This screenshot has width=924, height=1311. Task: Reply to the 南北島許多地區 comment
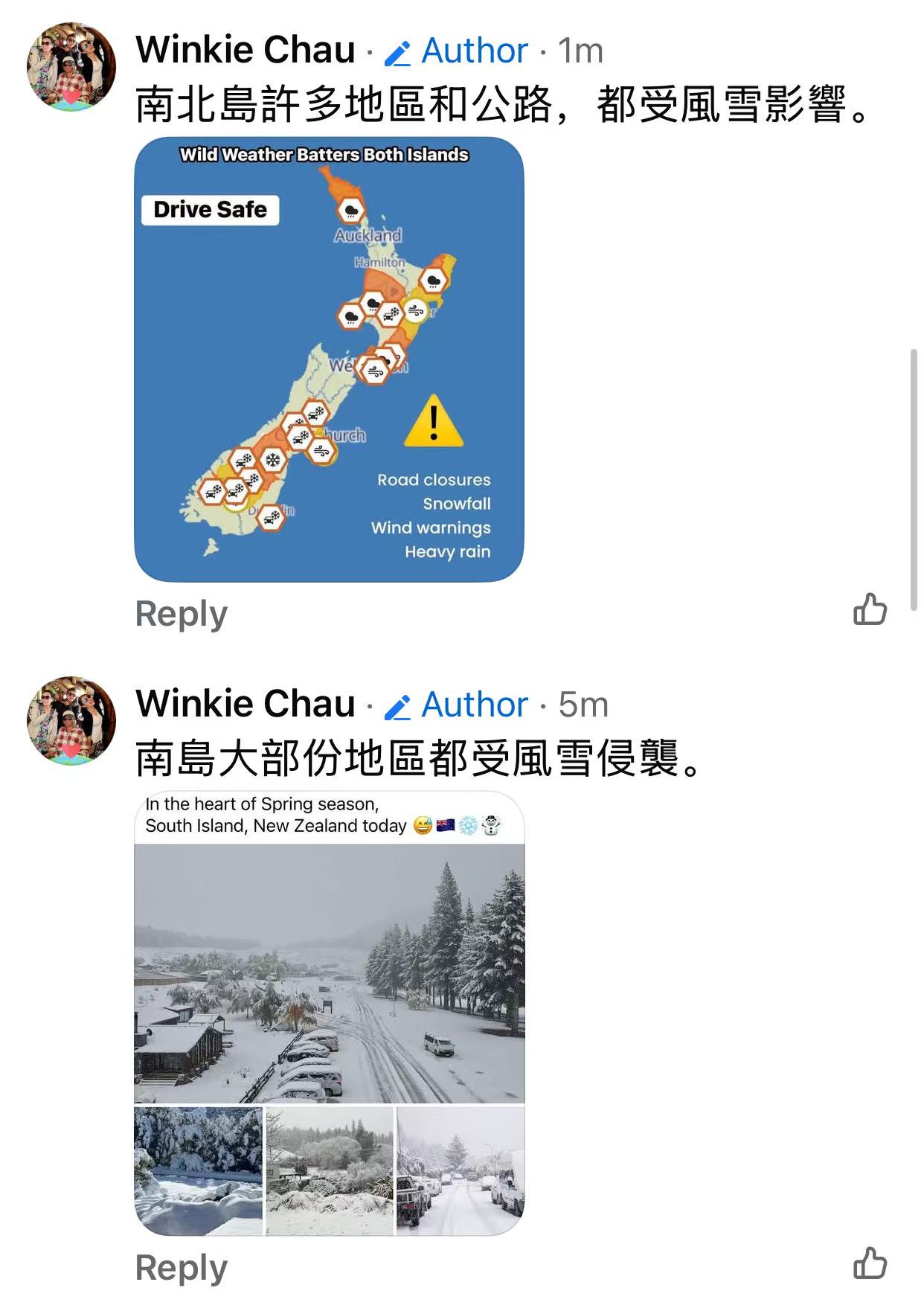pos(181,615)
